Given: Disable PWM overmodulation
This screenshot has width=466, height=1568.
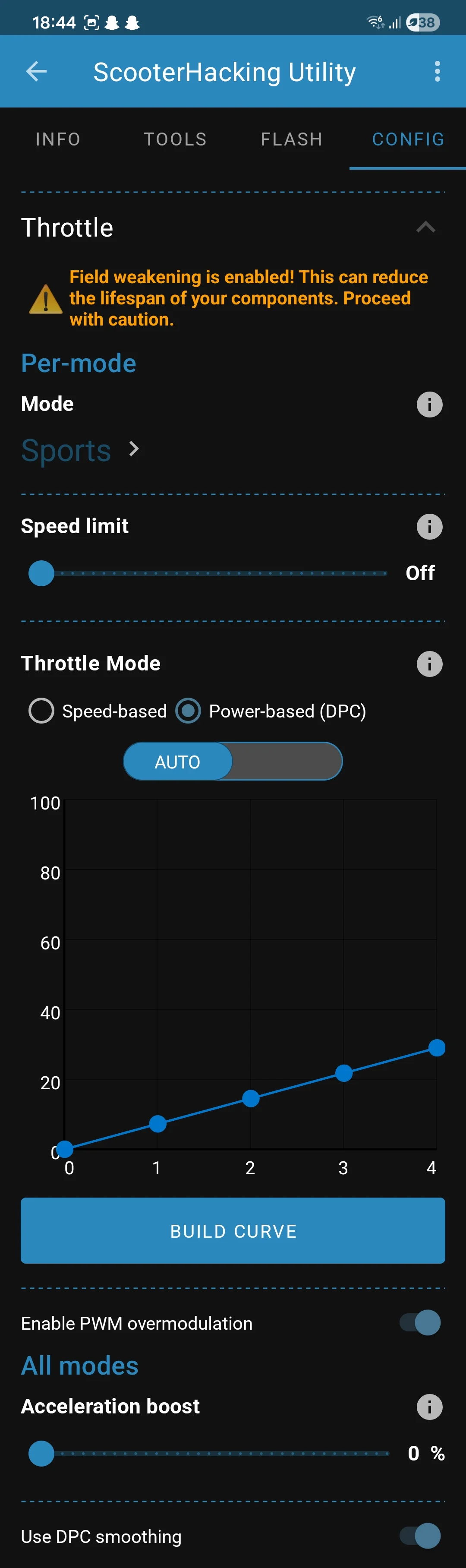Looking at the screenshot, I should click(420, 1323).
